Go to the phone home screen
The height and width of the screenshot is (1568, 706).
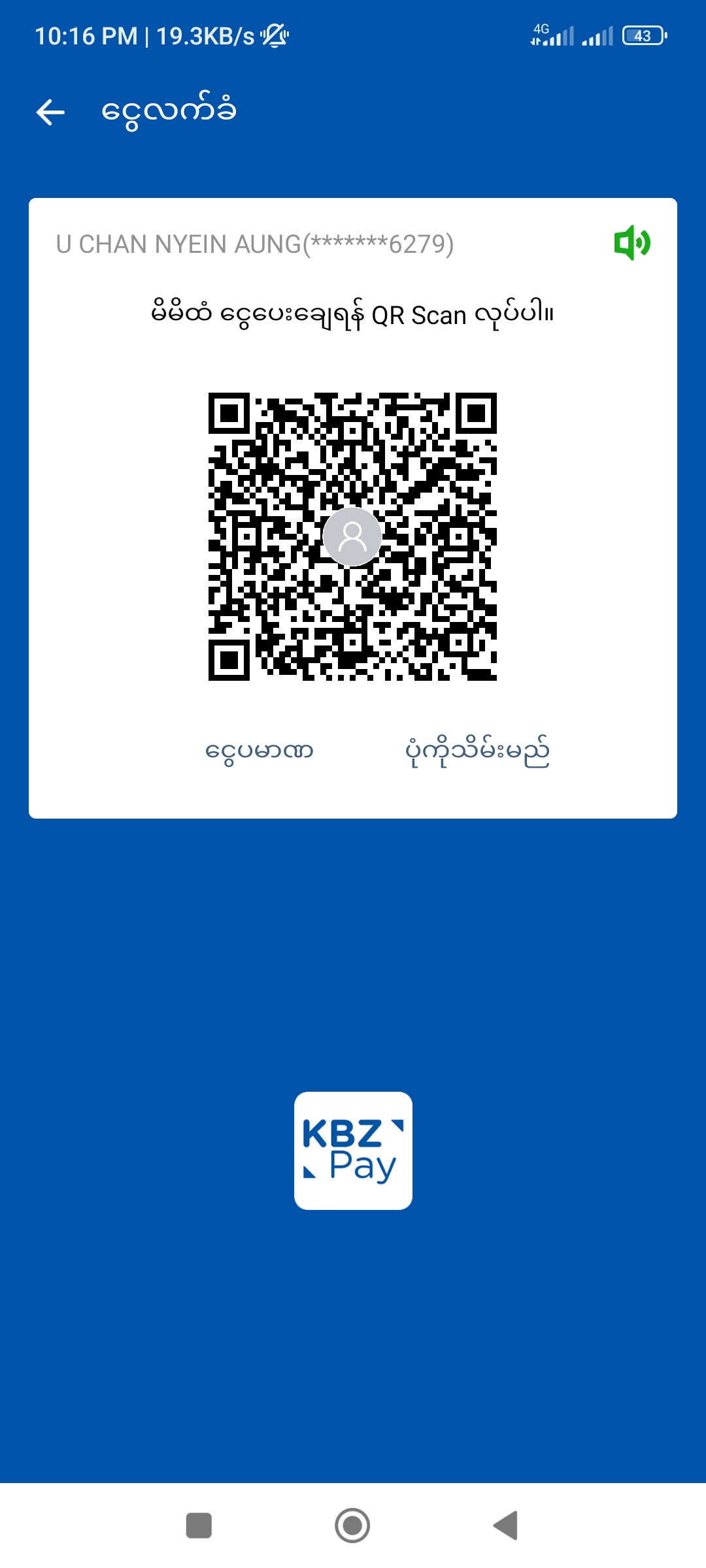352,1526
